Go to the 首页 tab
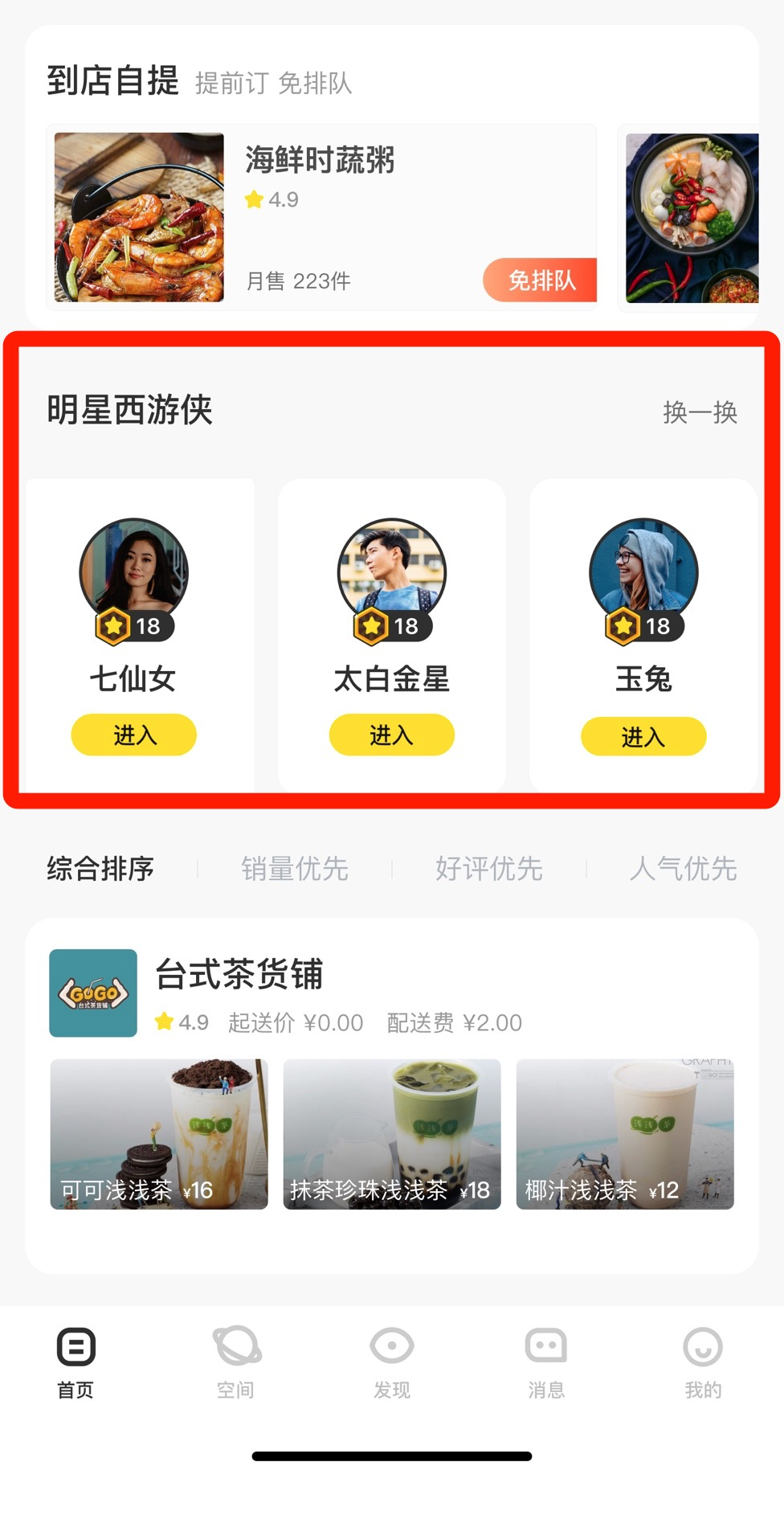 point(76,1361)
